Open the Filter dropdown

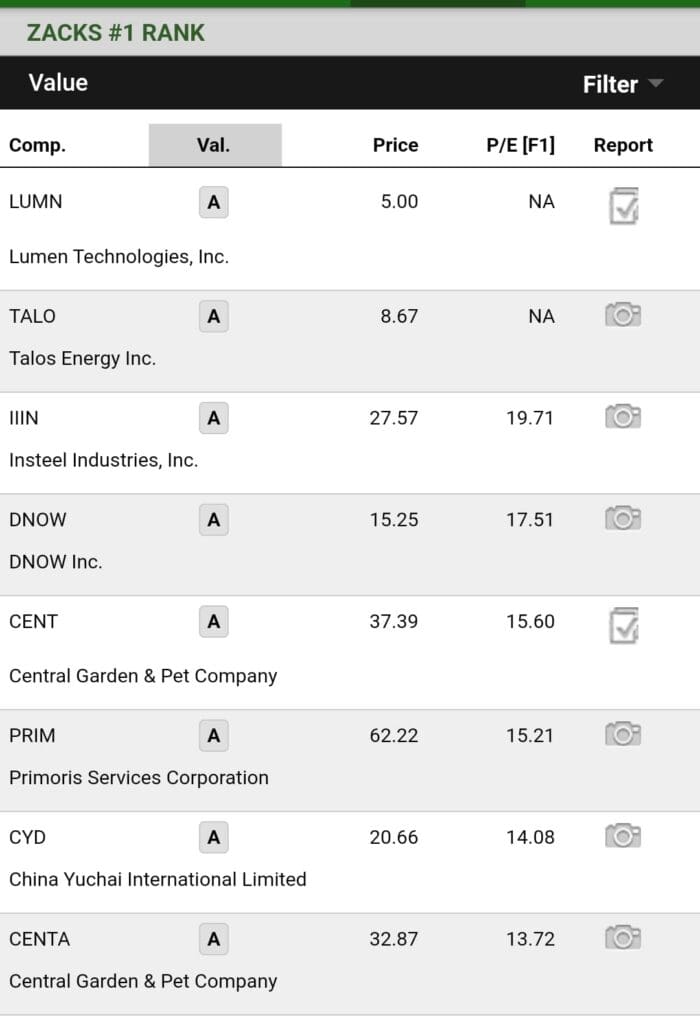click(x=622, y=84)
